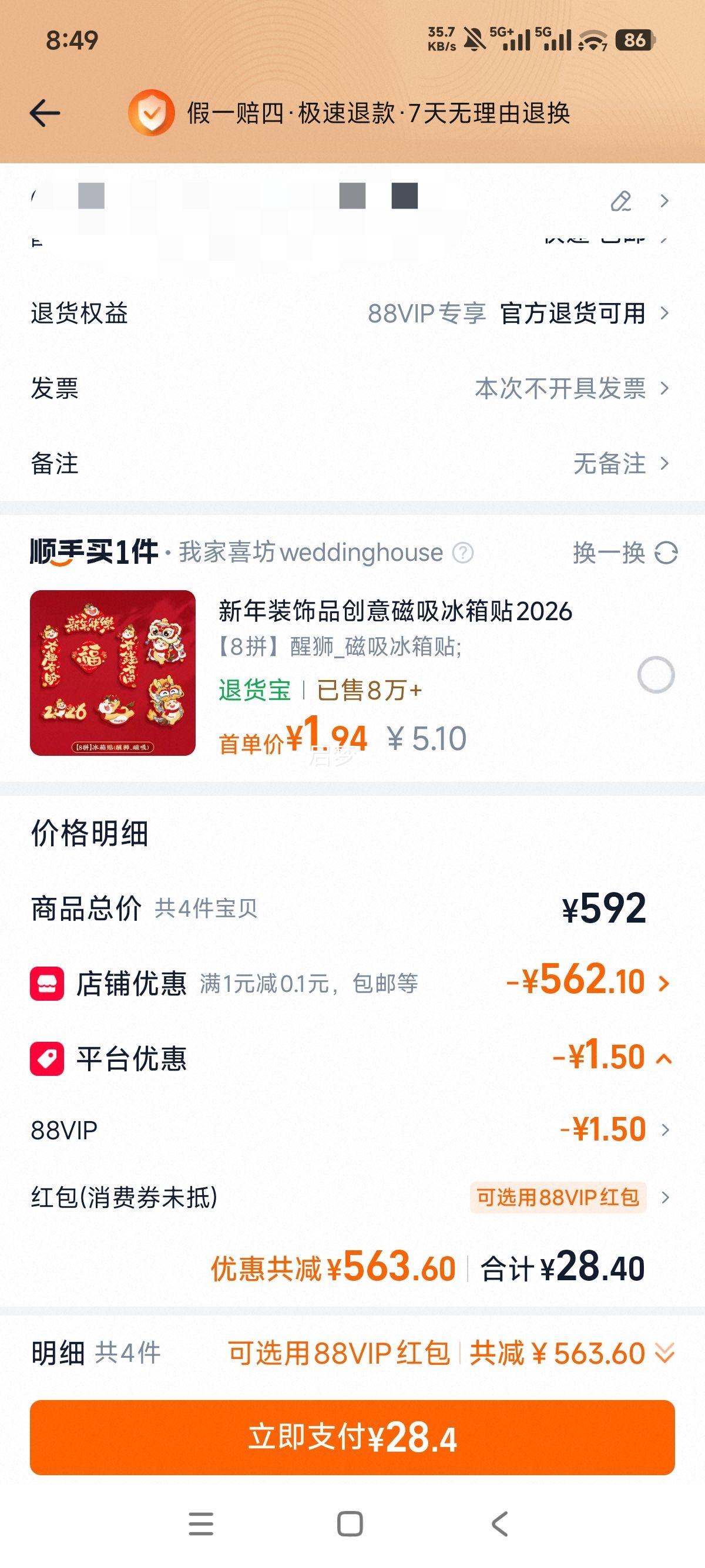Open address editing via the pencil icon

coord(620,201)
